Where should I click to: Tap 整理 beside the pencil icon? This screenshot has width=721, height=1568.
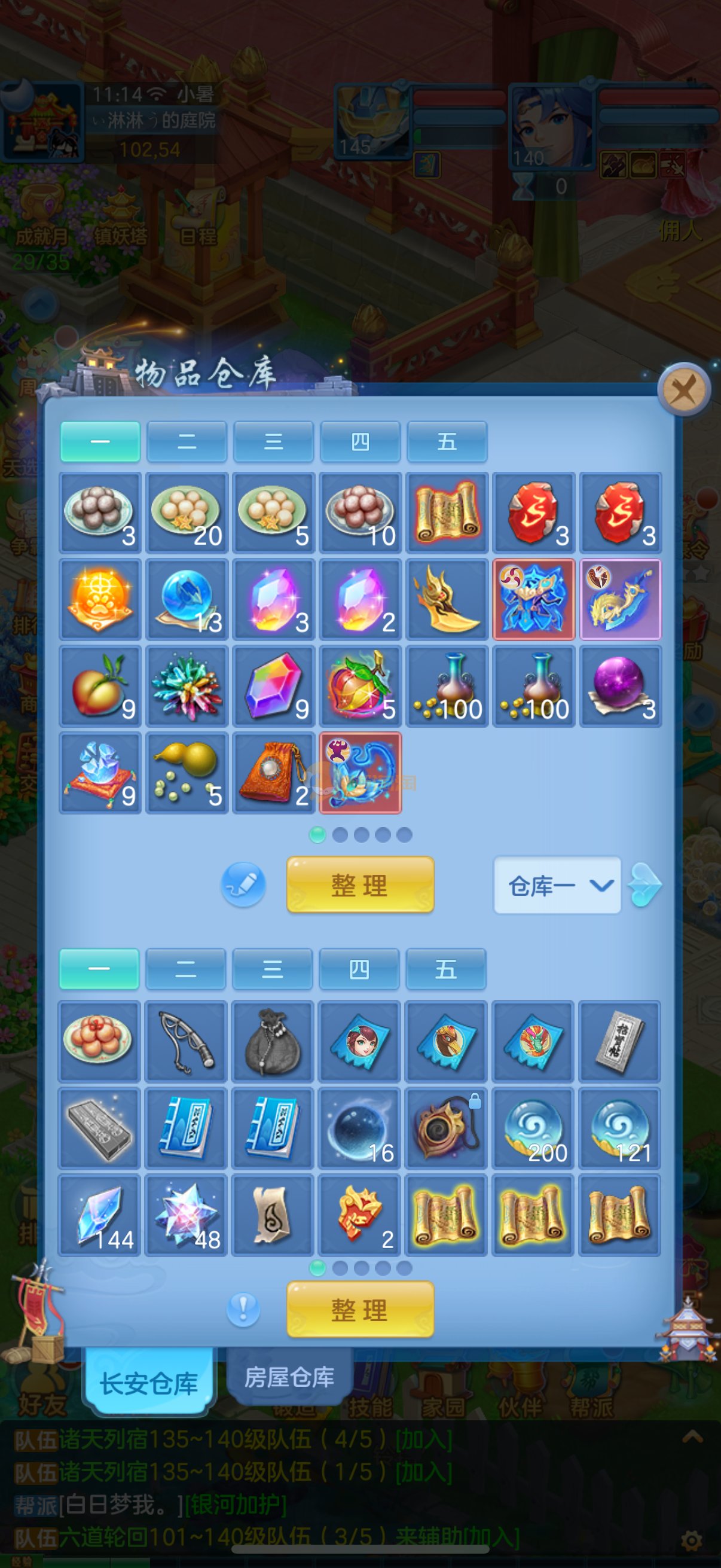[x=360, y=884]
